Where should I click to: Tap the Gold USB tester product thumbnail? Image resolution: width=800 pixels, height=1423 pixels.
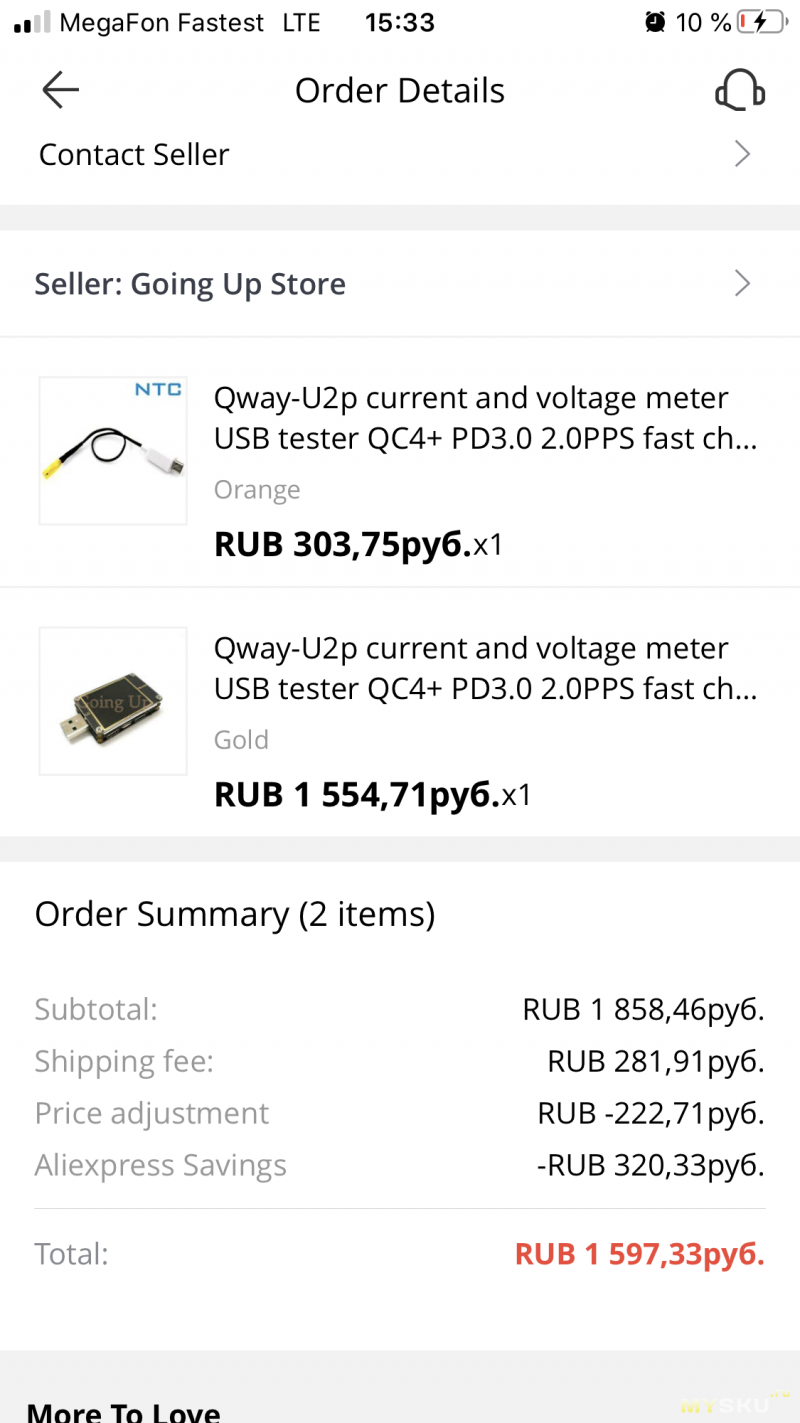112,701
